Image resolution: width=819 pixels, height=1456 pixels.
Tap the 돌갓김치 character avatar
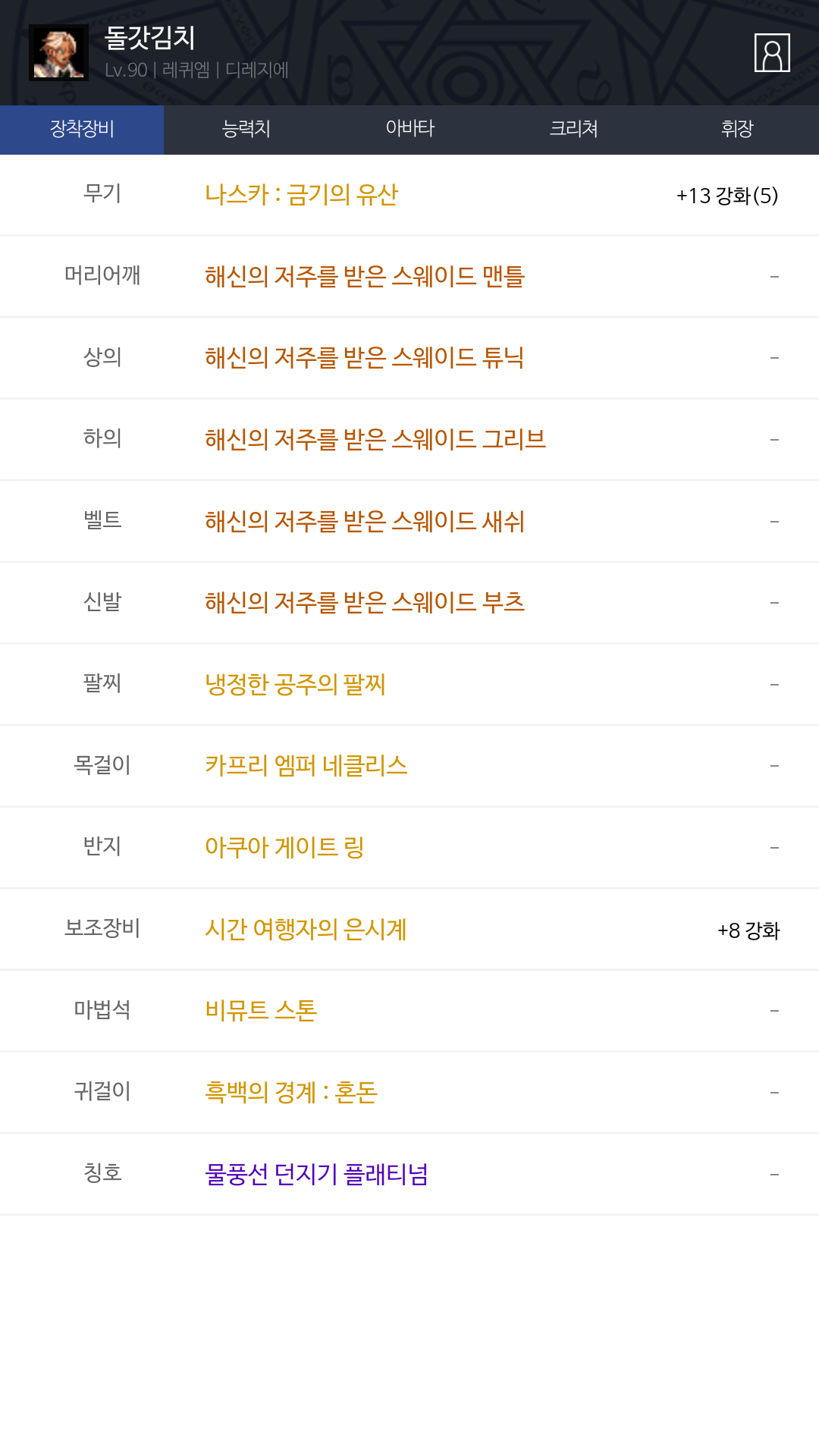[x=58, y=53]
